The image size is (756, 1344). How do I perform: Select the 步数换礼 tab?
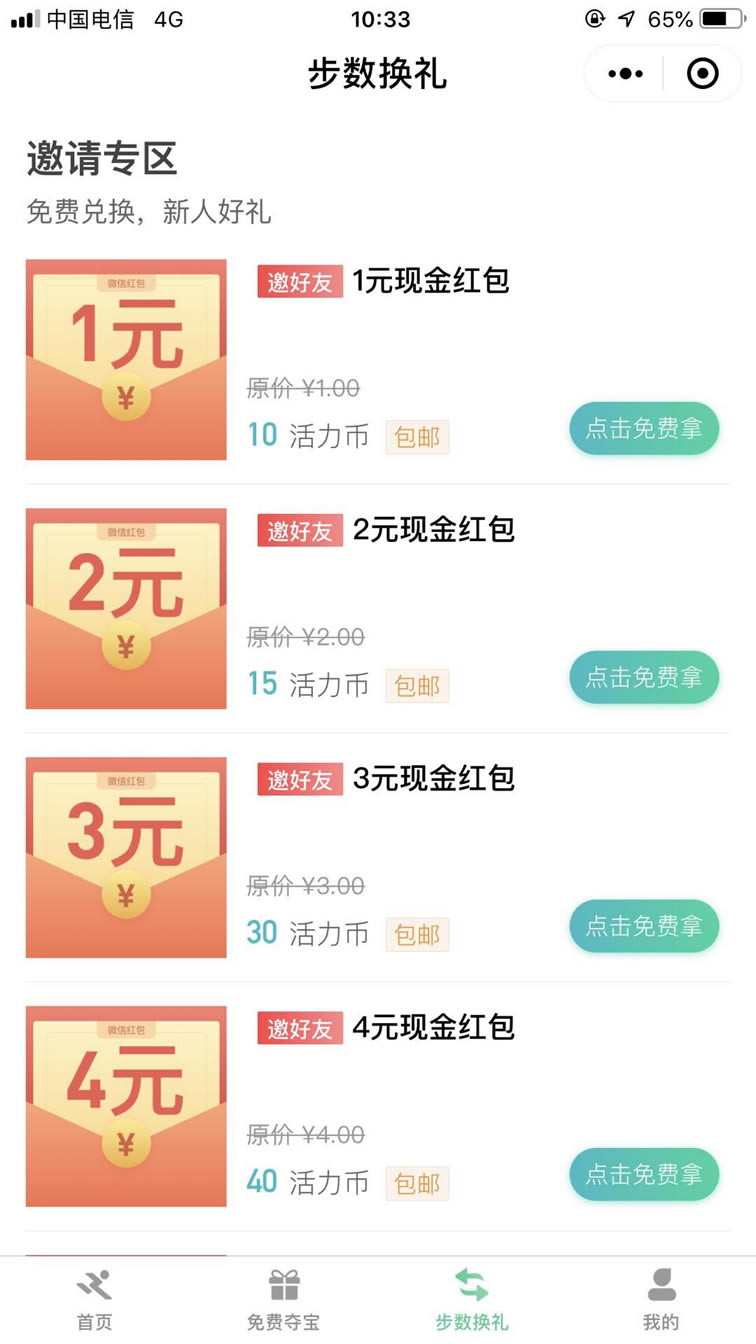tap(472, 1300)
